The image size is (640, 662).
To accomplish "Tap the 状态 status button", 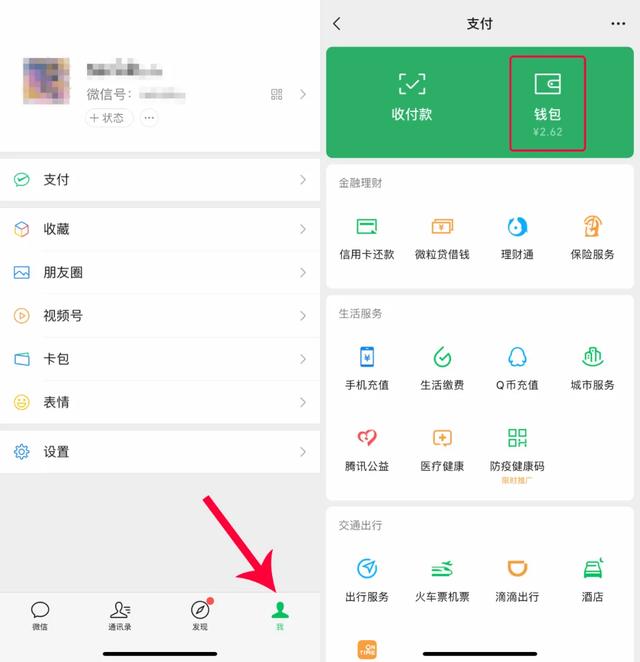I will 109,118.
